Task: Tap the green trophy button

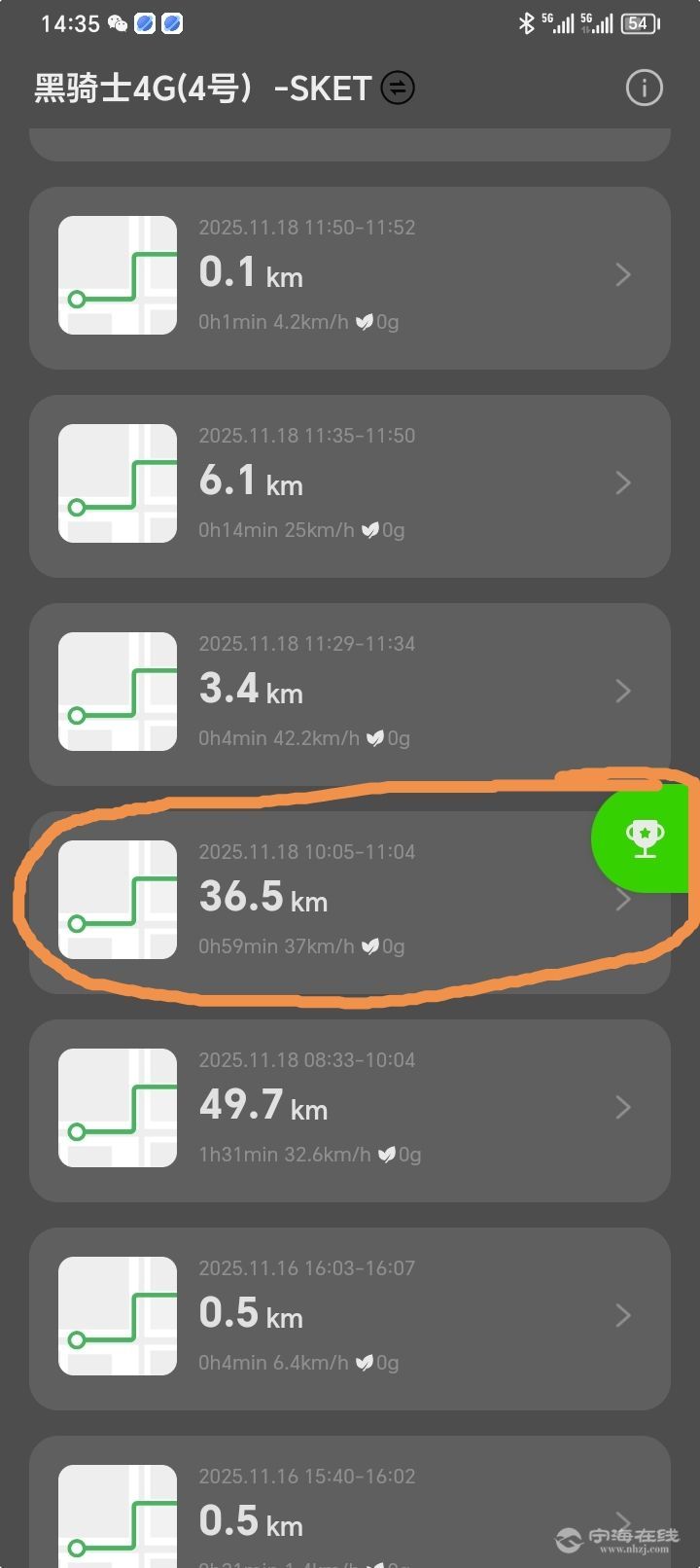Action: click(x=644, y=838)
